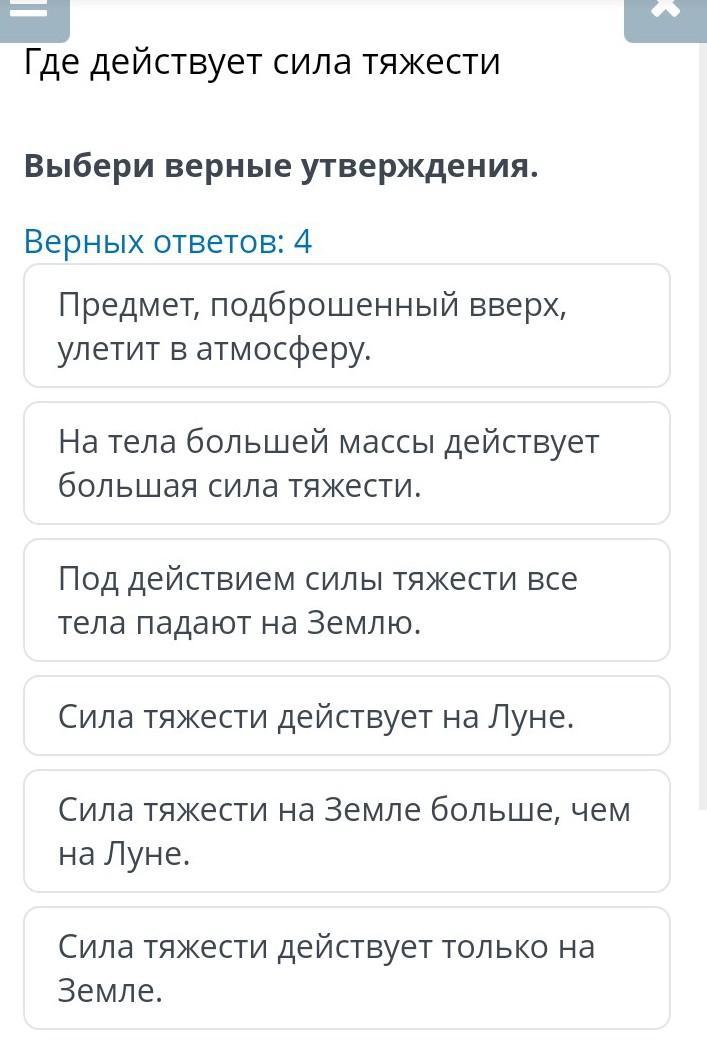
Task: Choose 'Под действием силы тяжести все тела падают'
Action: point(346,600)
